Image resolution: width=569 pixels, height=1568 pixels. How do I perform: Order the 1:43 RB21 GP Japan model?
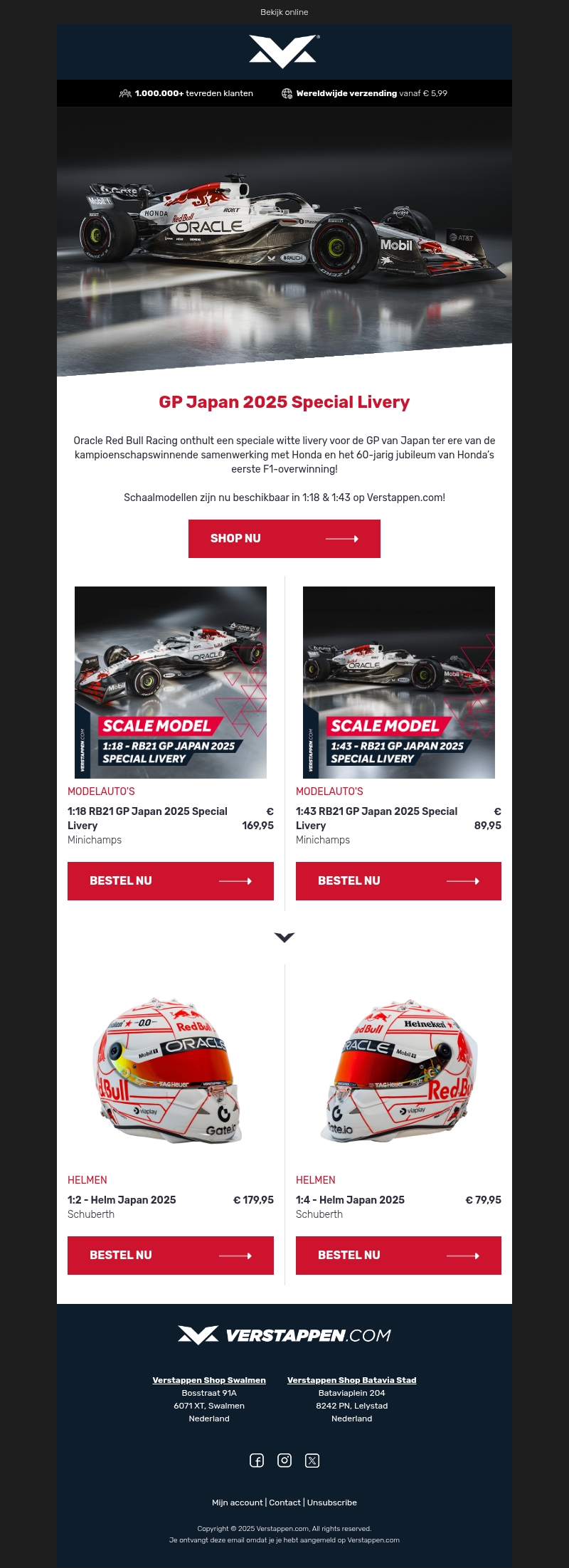click(x=398, y=881)
